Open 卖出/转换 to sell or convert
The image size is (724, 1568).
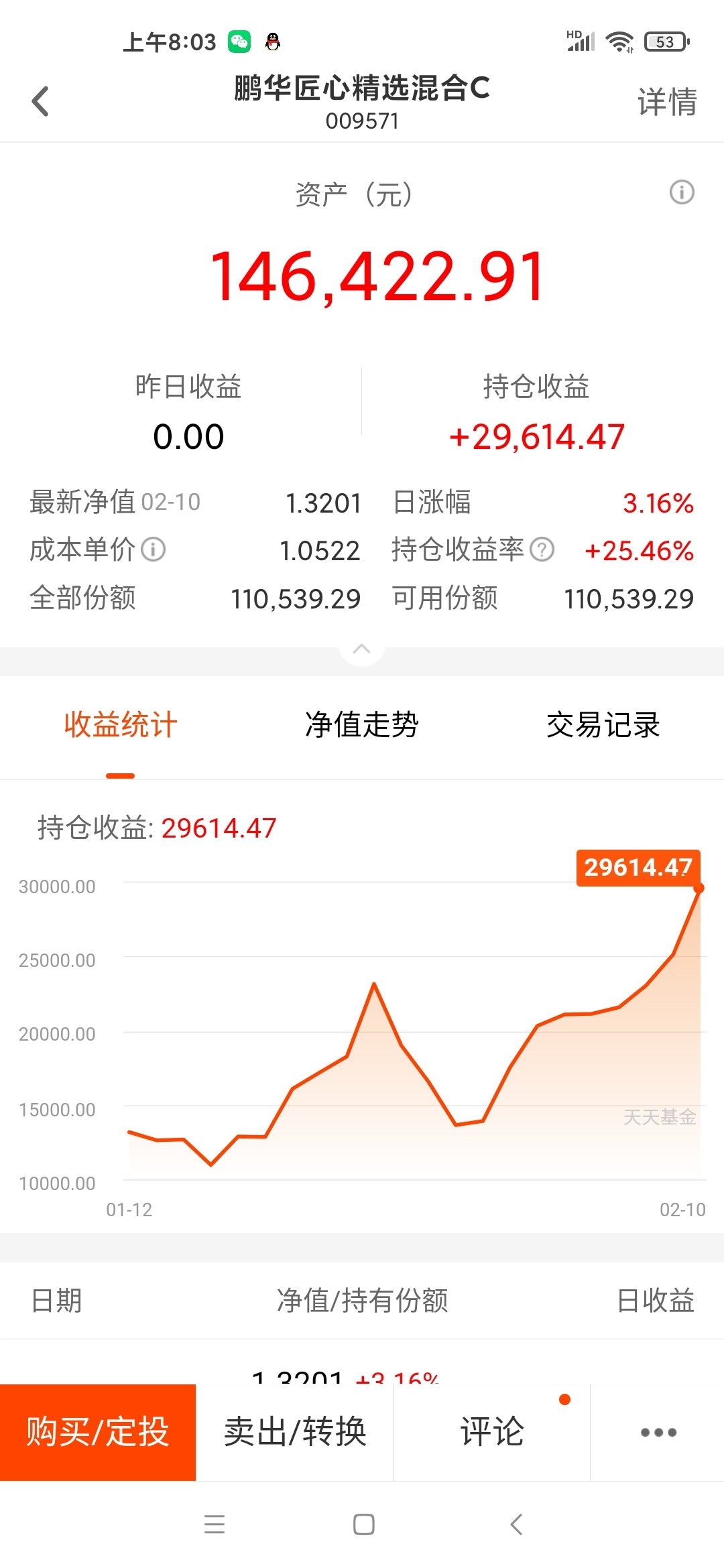point(294,1433)
